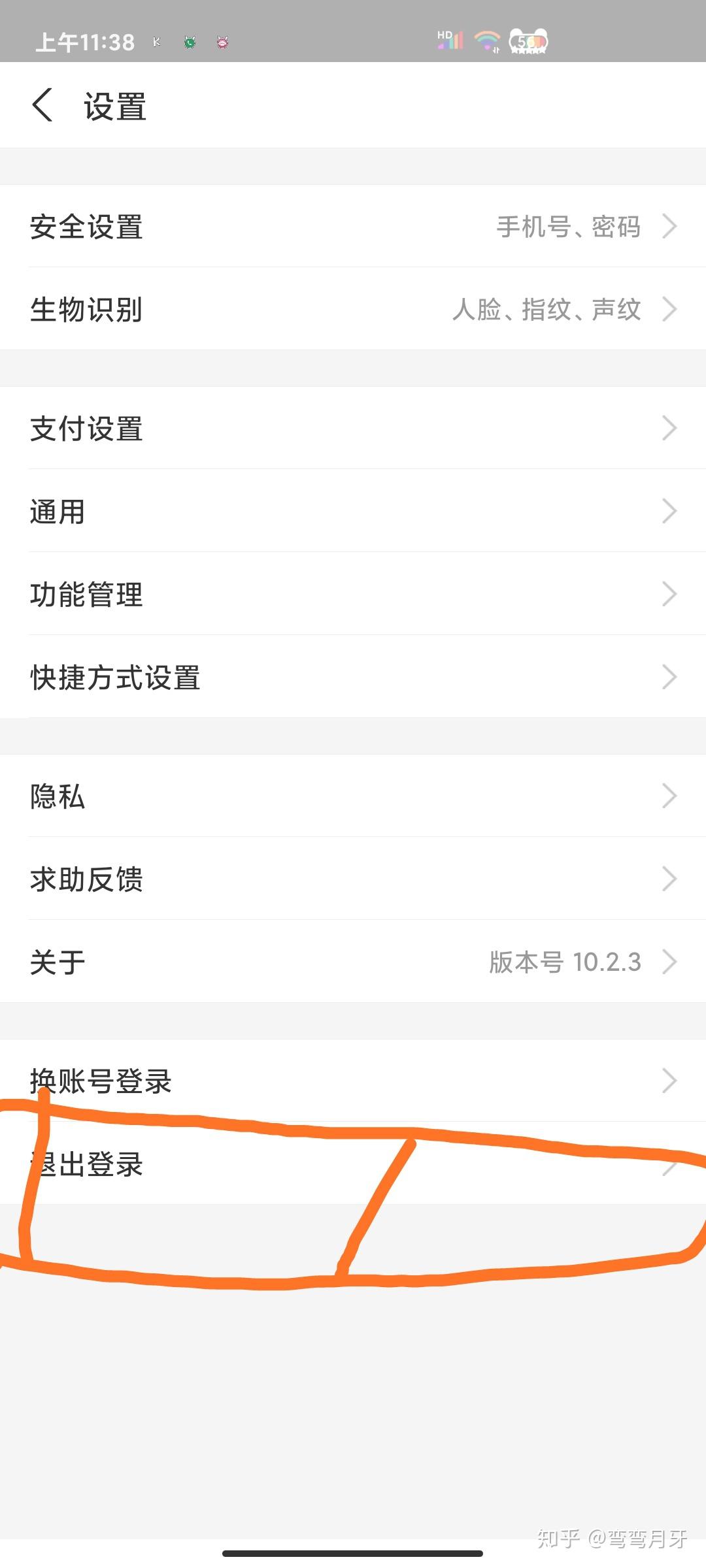Screen dimensions: 706x1568
Task: Open 功能管理
Action: pyautogui.click(x=353, y=594)
